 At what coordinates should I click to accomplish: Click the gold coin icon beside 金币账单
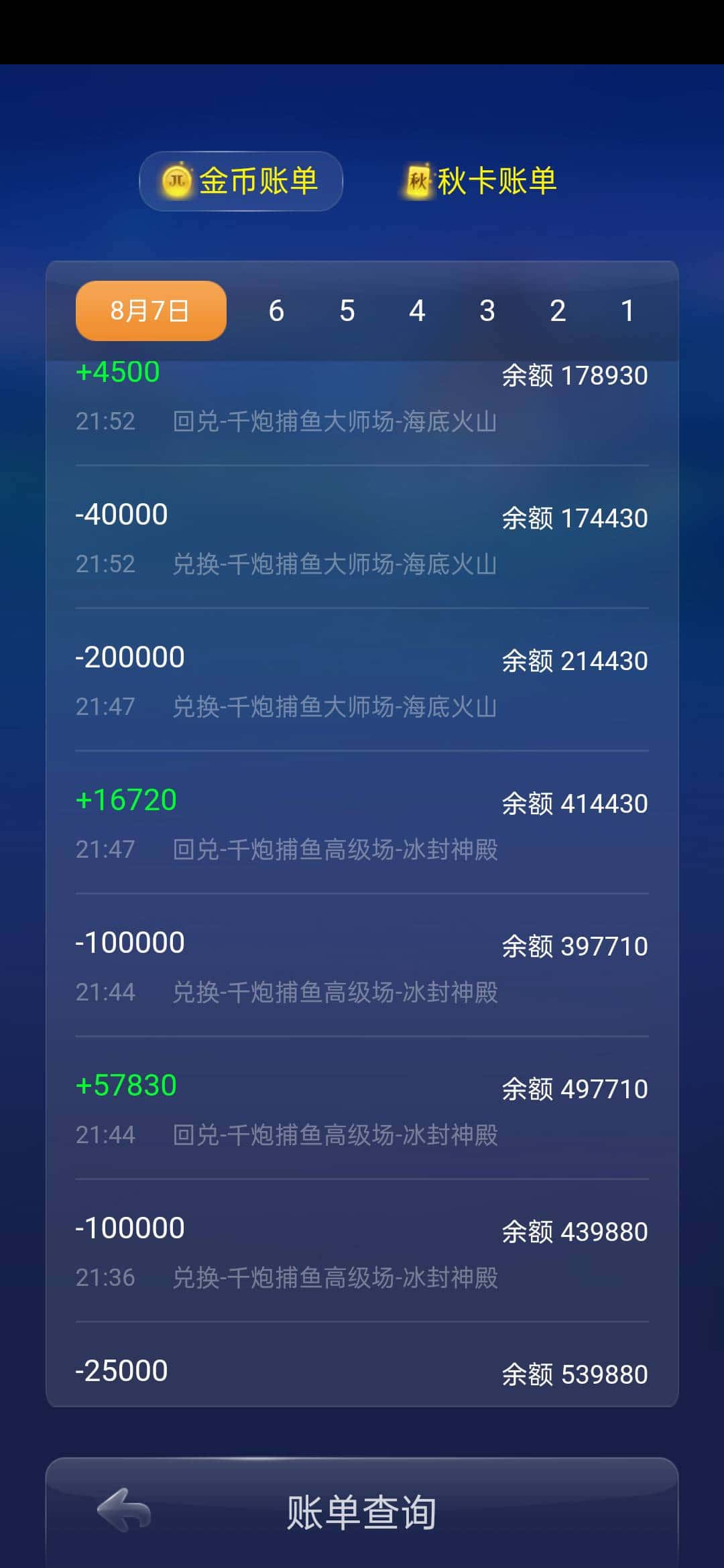(176, 180)
